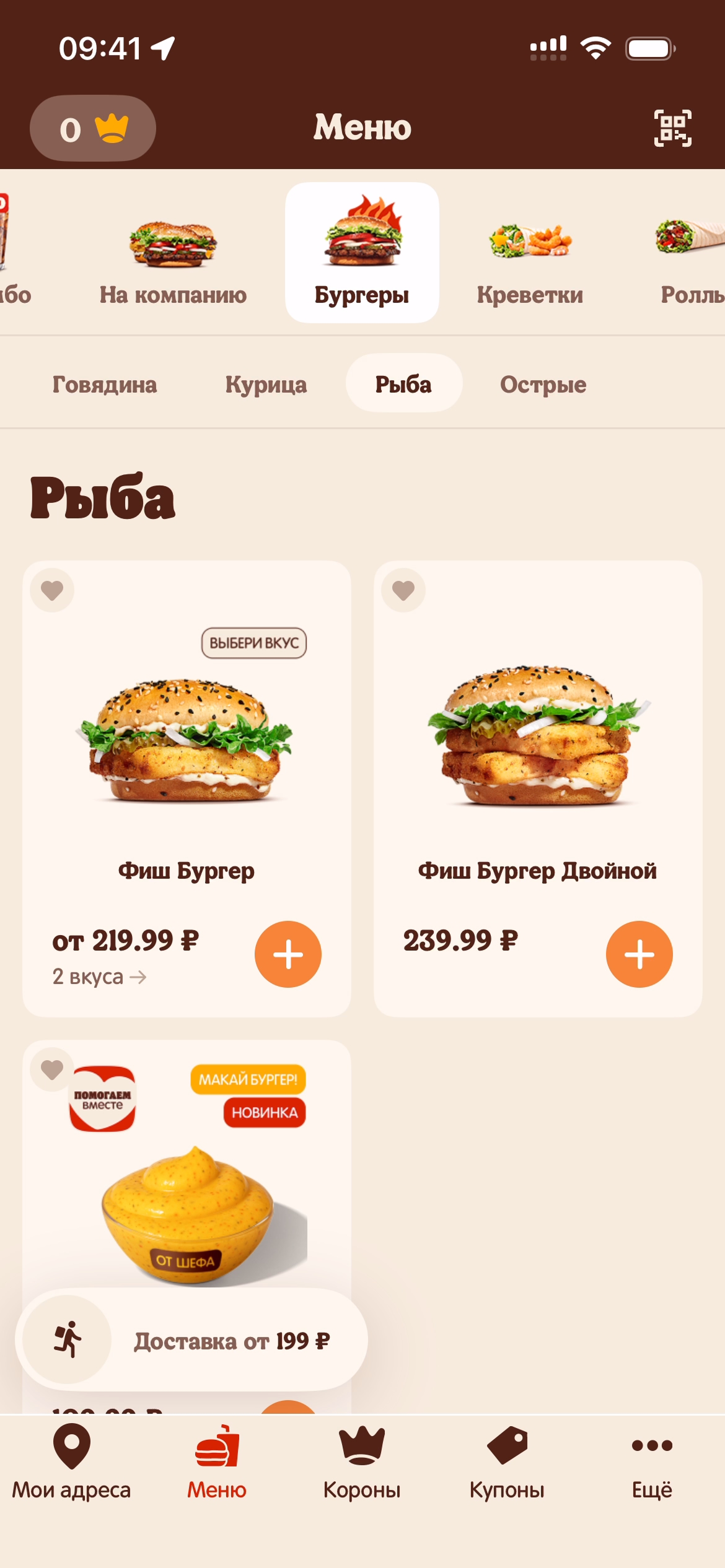Switch to the Курица subcategory
Viewport: 725px width, 1568px height.
(266, 385)
